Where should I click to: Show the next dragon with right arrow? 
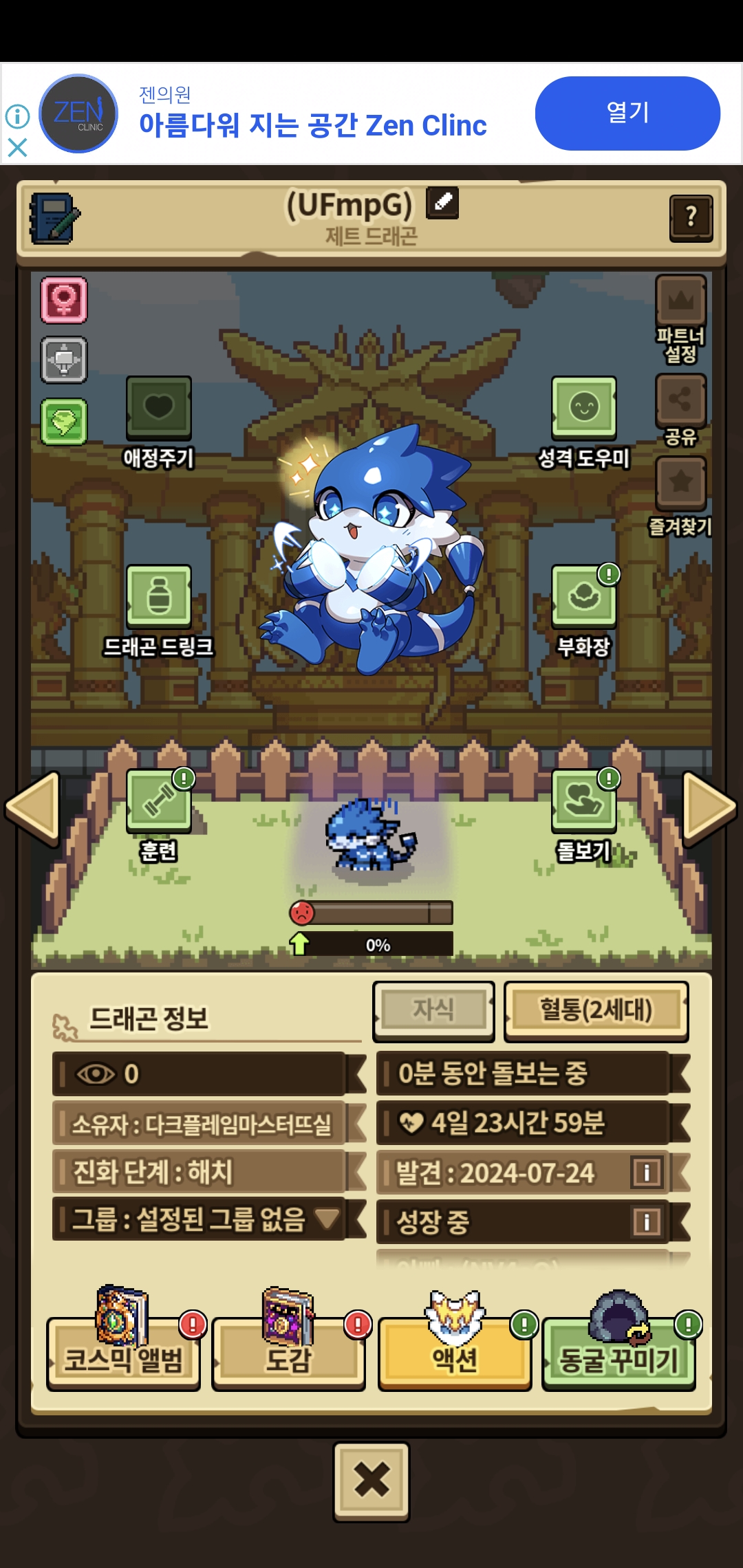[709, 809]
